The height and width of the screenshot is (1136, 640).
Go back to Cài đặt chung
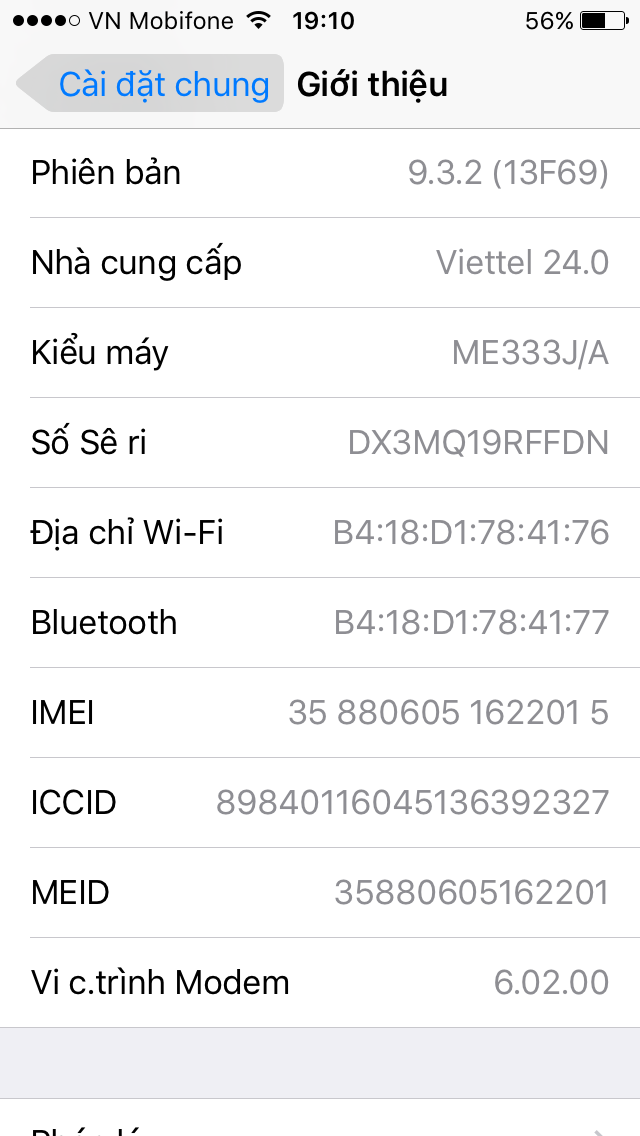click(x=150, y=83)
